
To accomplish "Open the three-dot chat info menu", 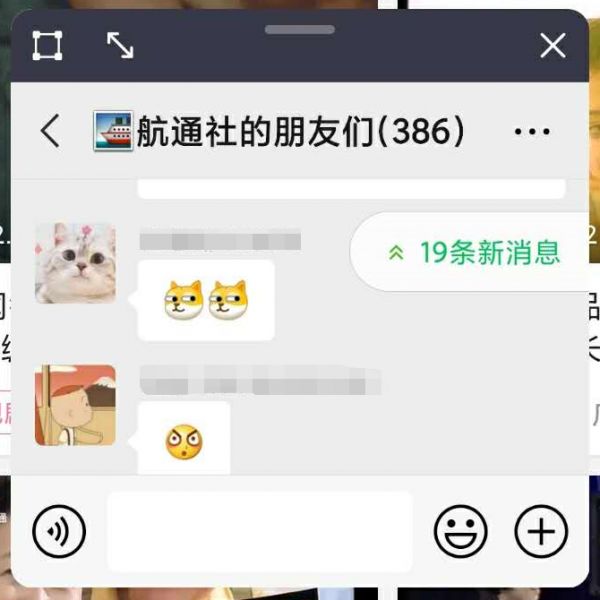I will (532, 132).
